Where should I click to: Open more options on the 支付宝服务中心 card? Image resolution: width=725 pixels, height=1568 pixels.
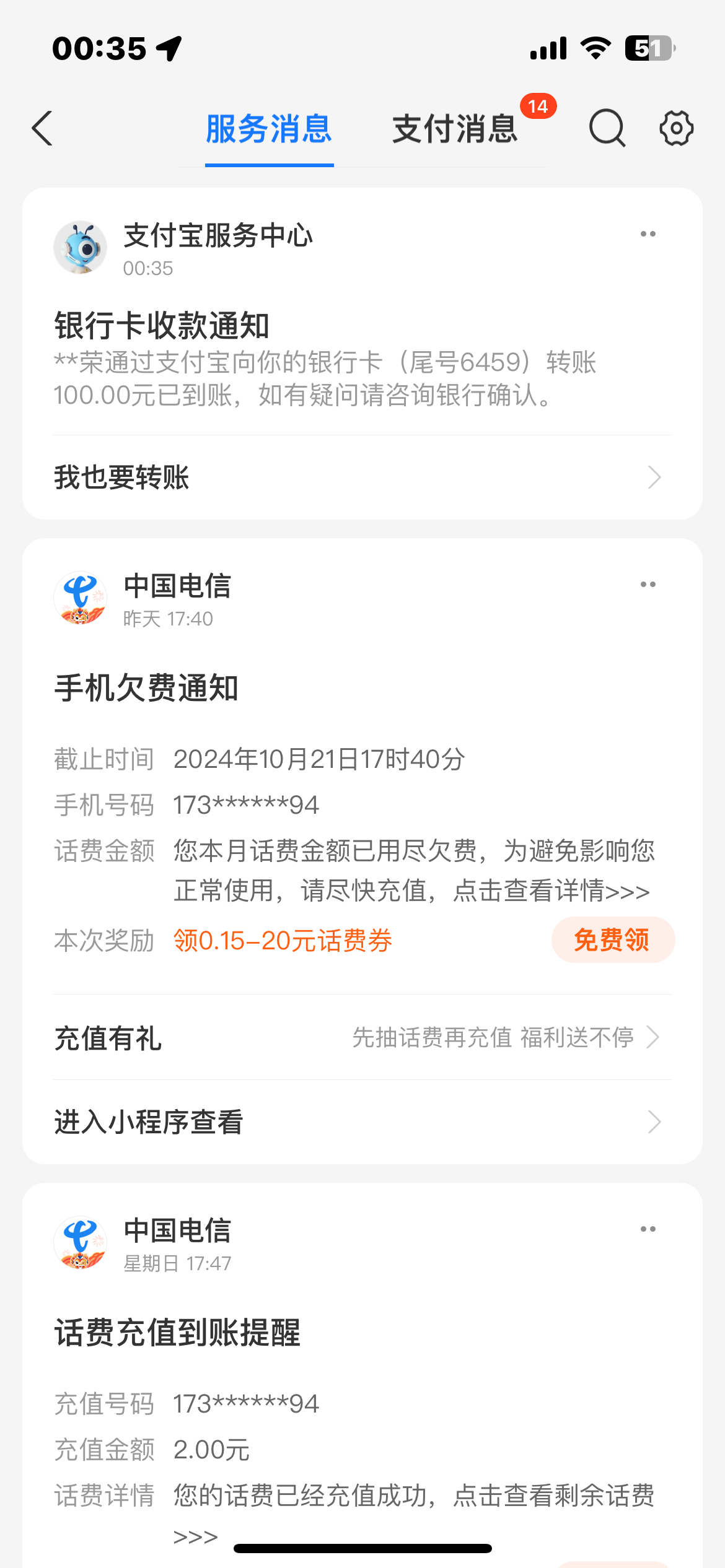(648, 234)
